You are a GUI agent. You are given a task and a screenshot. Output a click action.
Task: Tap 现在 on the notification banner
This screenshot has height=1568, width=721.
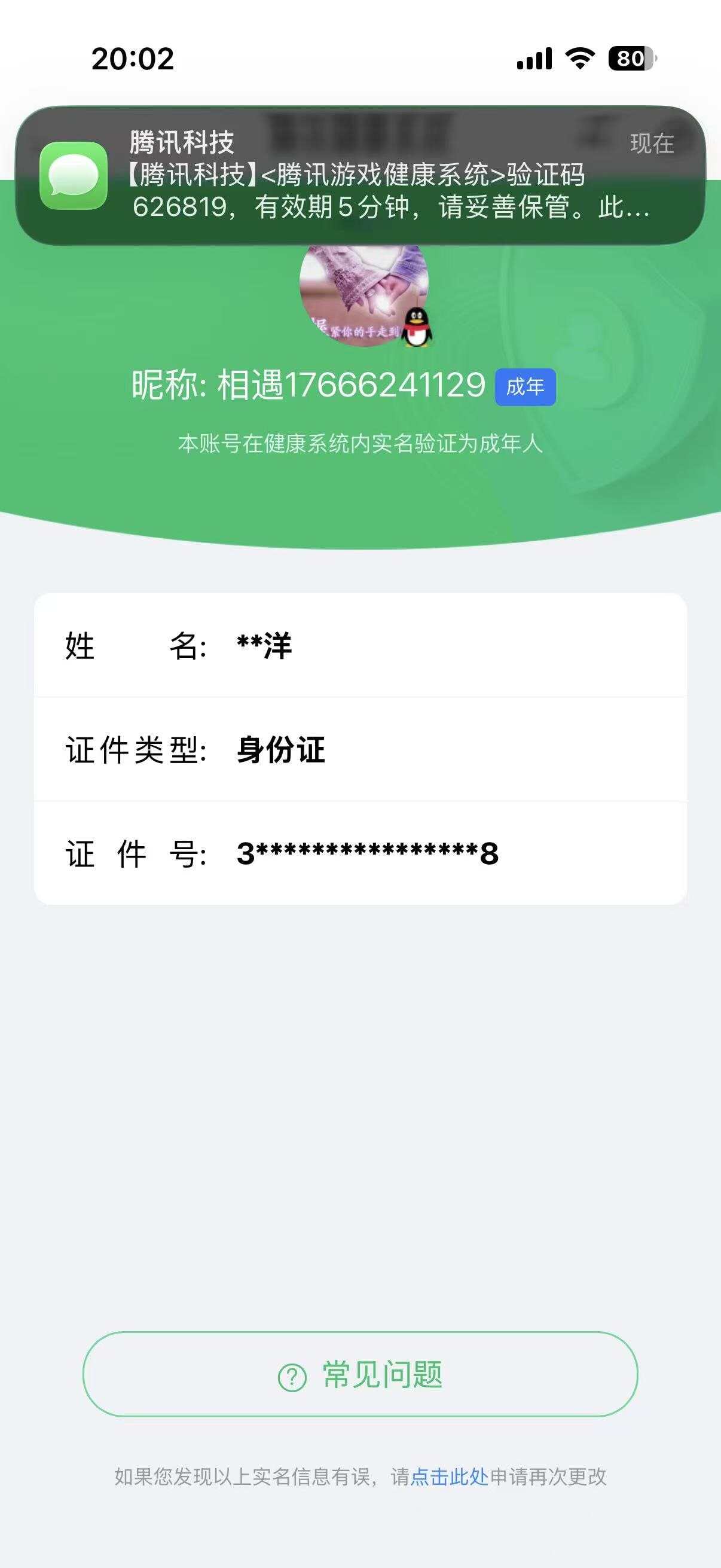click(x=650, y=144)
